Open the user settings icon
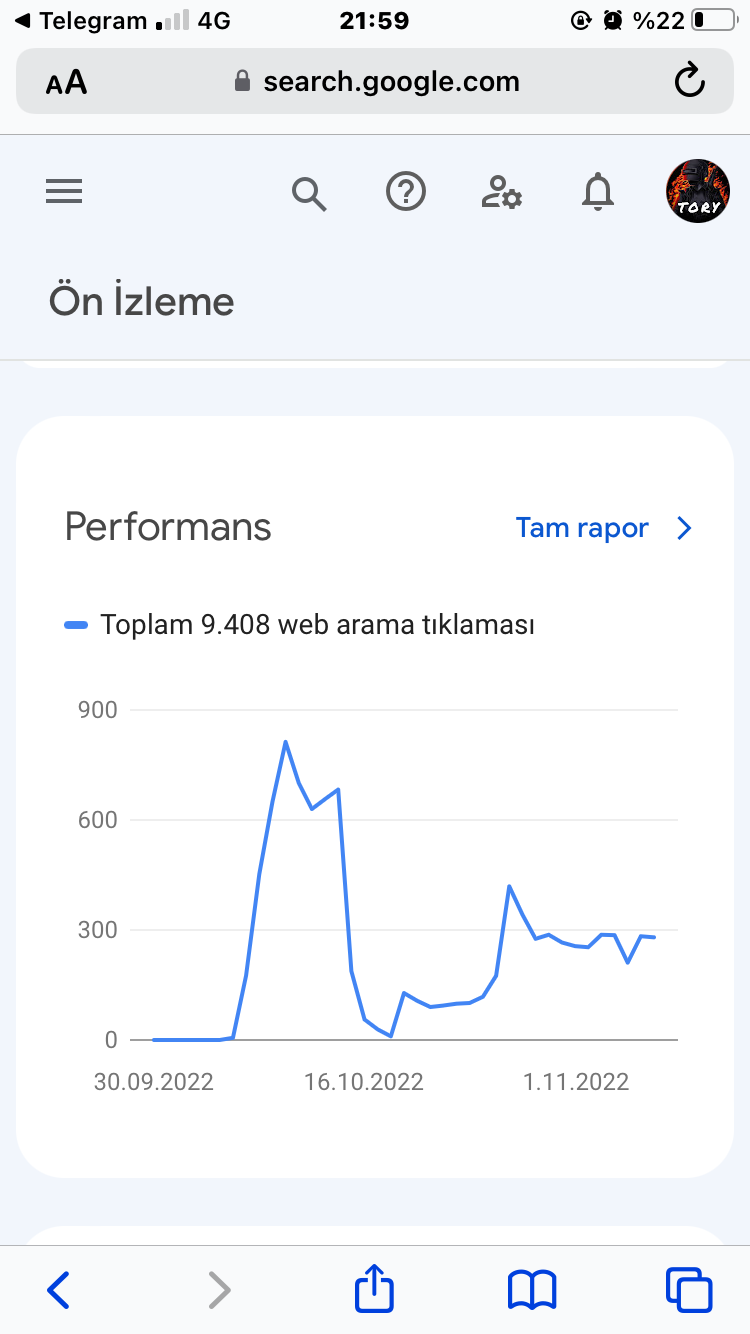The height and width of the screenshot is (1334, 750). 501,191
